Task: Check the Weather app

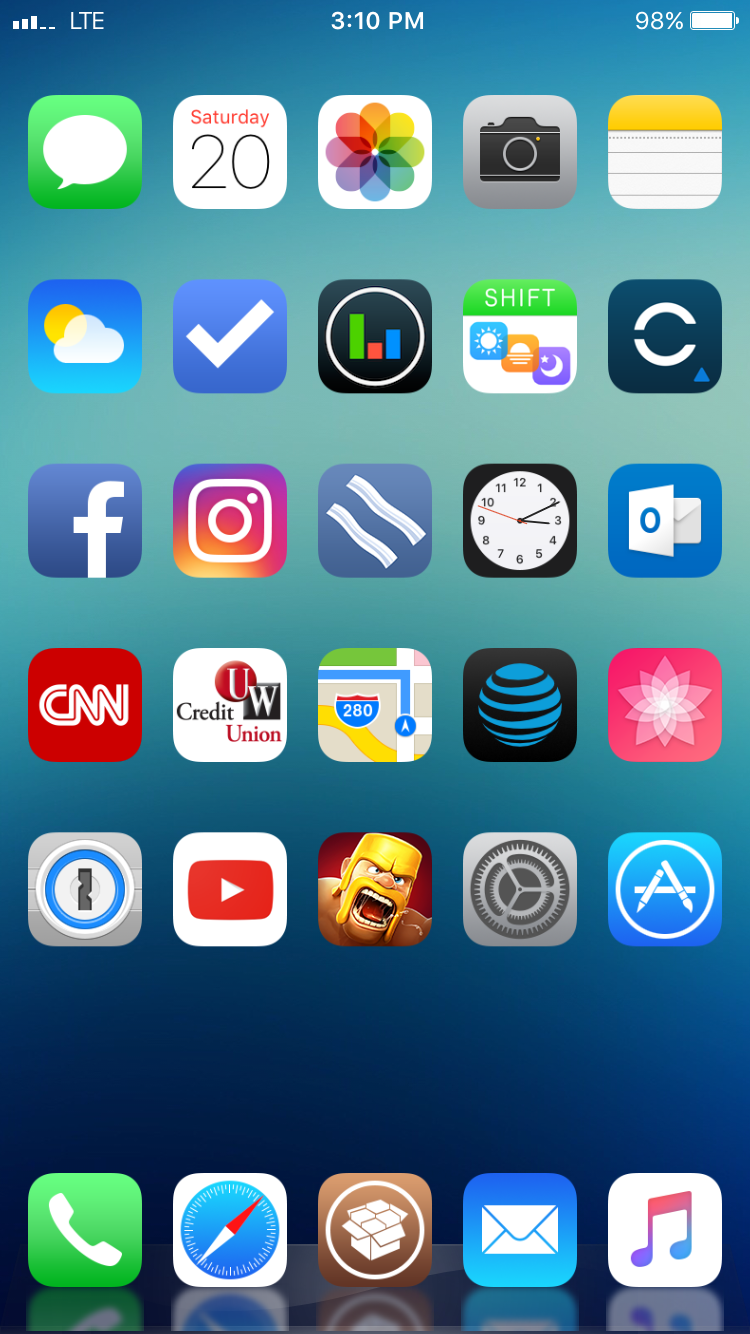Action: (85, 336)
